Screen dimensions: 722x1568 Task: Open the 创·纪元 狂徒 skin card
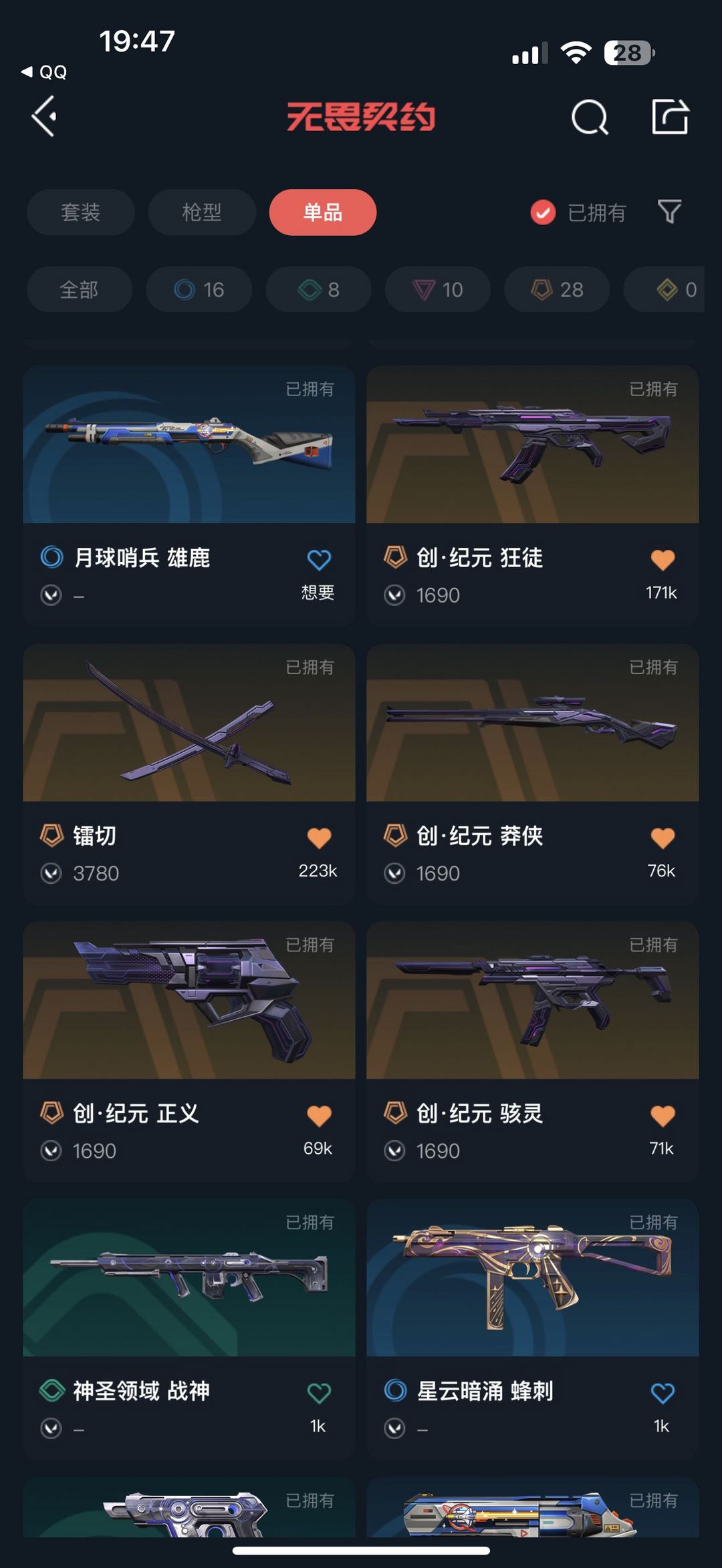[533, 495]
